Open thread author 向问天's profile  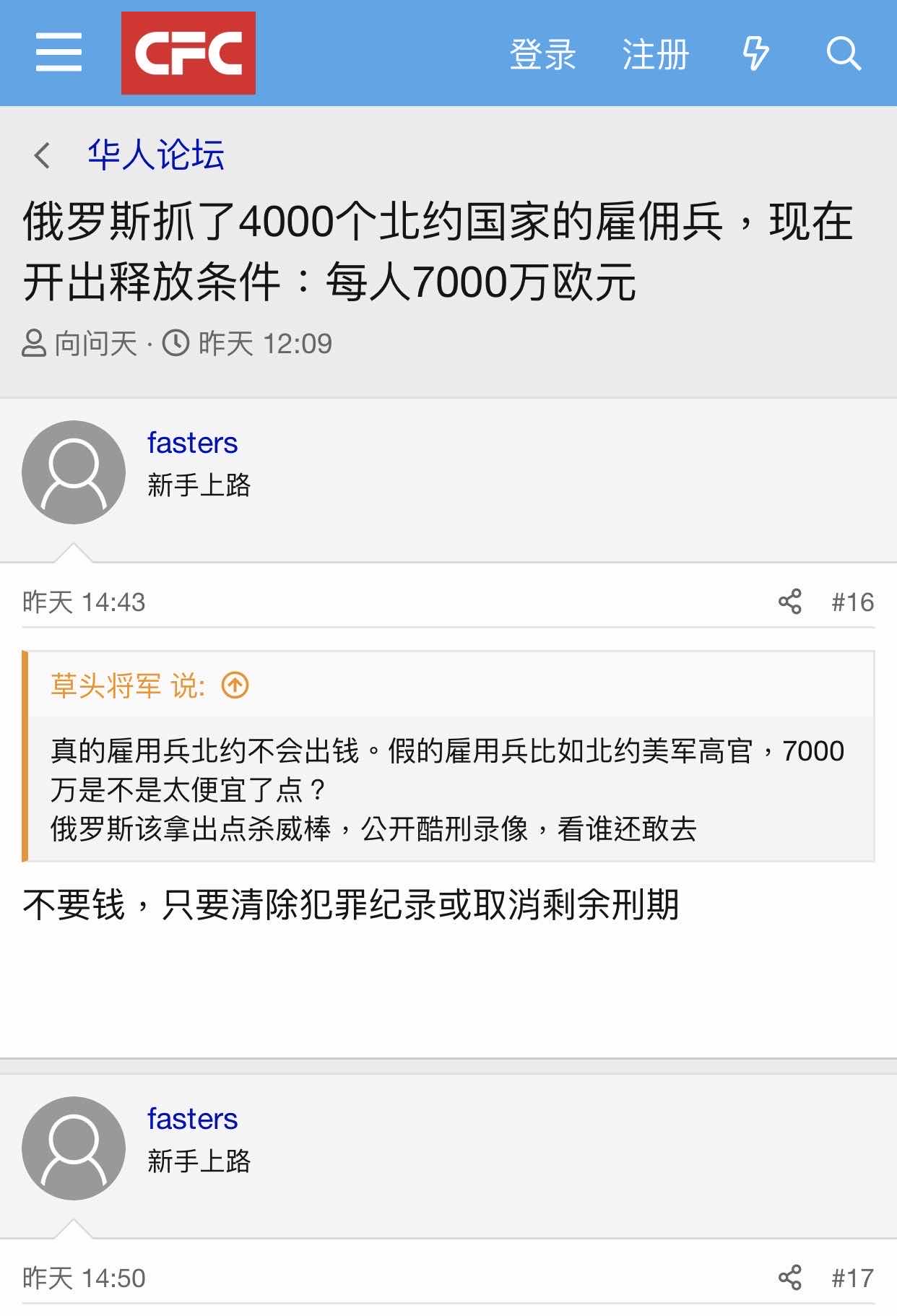click(95, 344)
